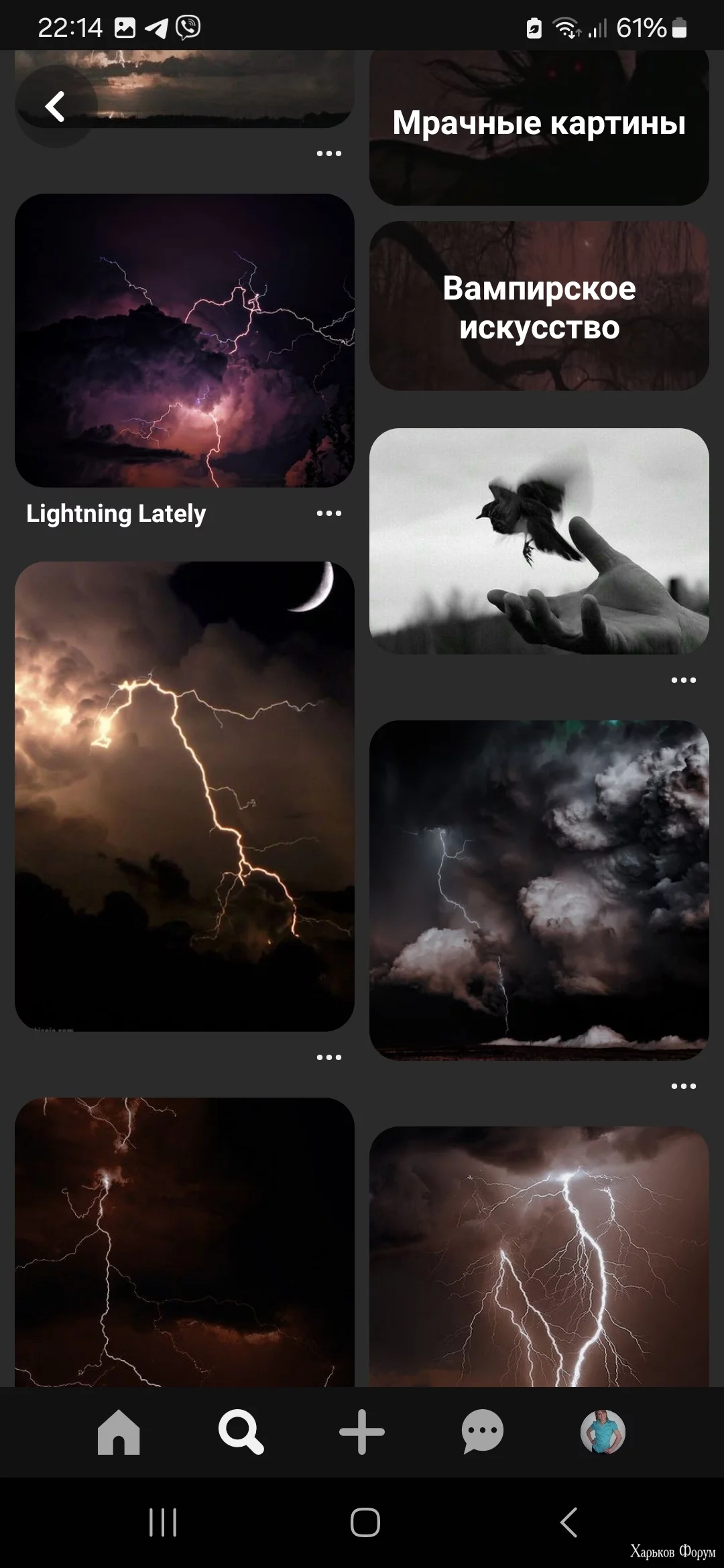The height and width of the screenshot is (1568, 724).
Task: Open the dark storm clouds tornado pin
Action: tap(539, 890)
